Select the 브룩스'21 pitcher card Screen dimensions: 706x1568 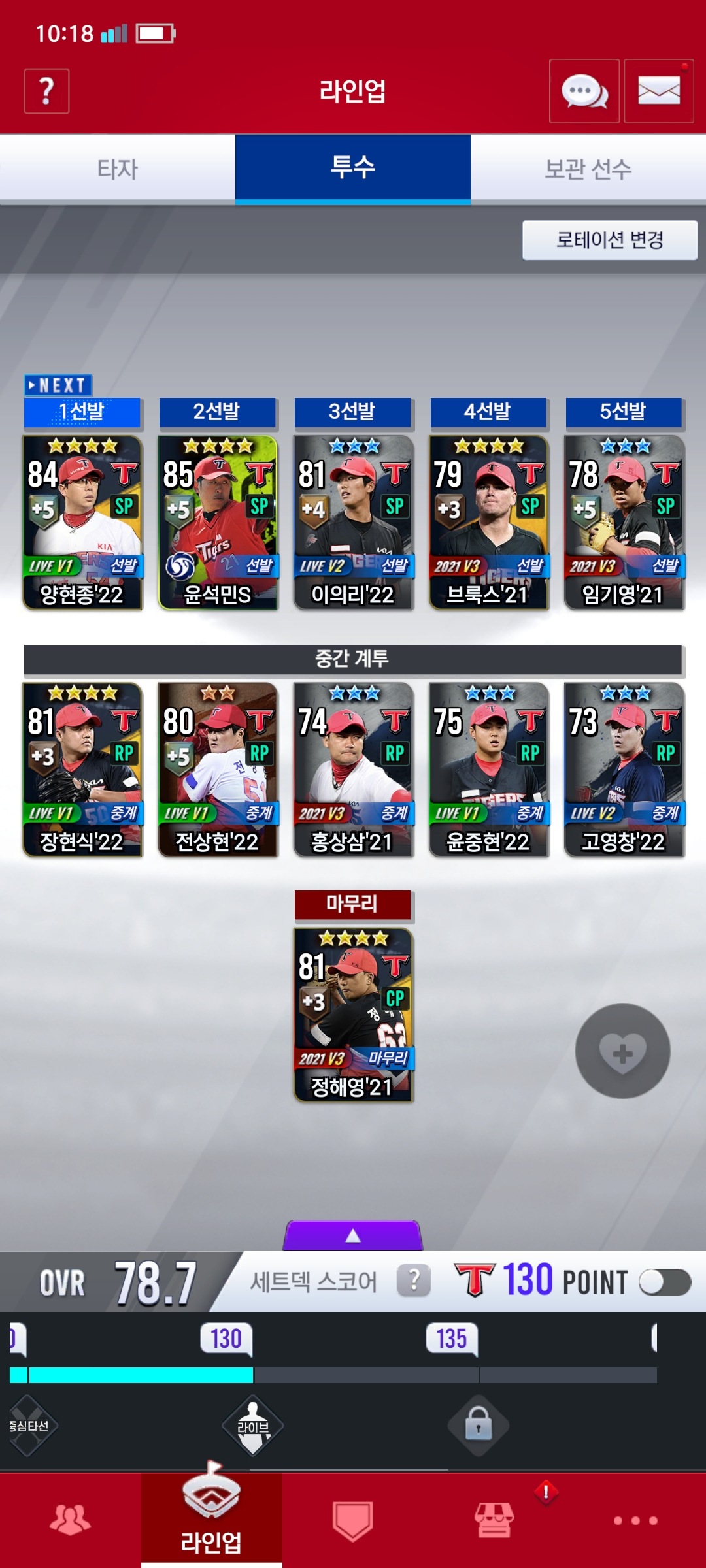pyautogui.click(x=488, y=523)
